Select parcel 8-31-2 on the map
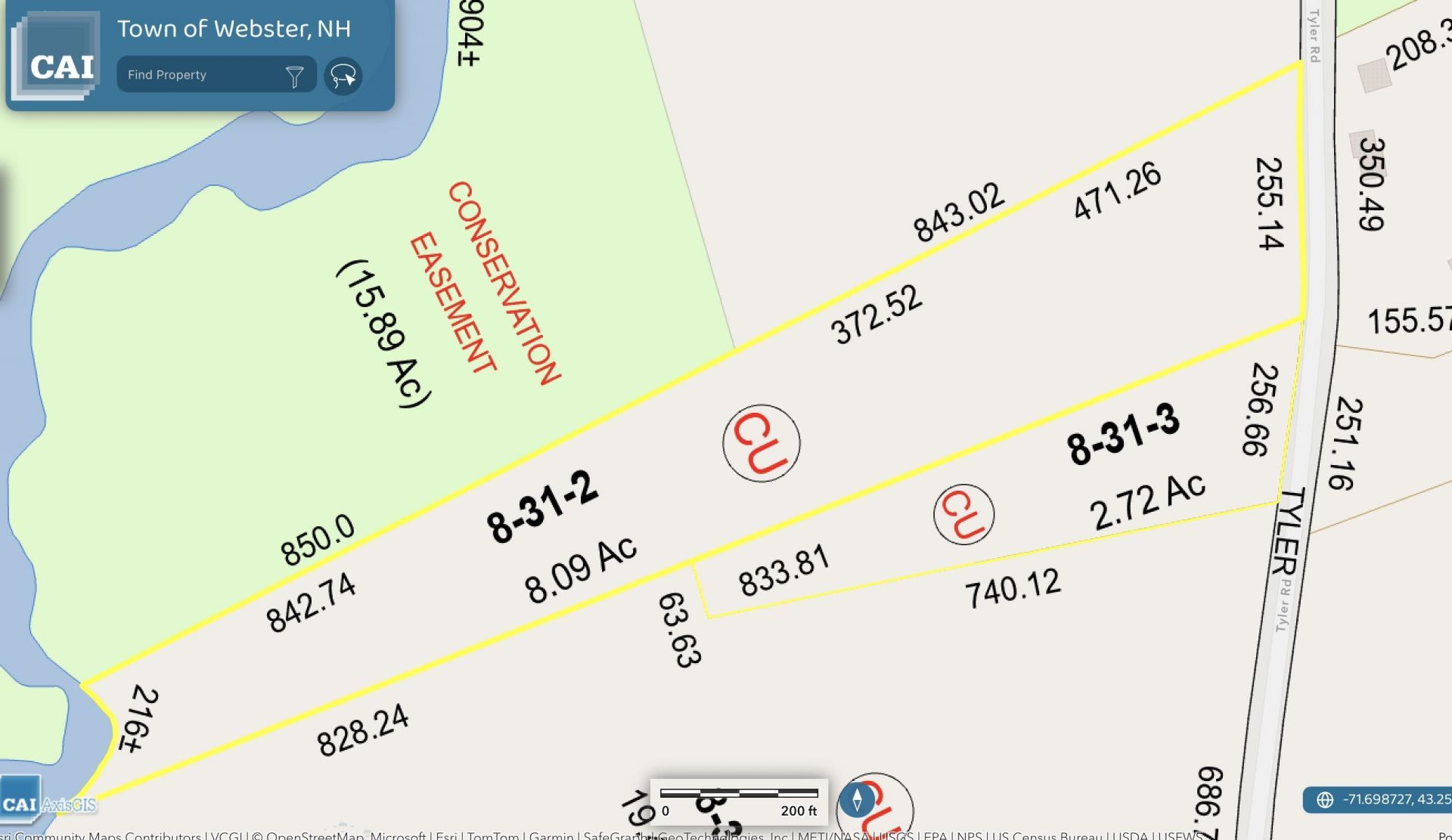The width and height of the screenshot is (1452, 840). coord(542,507)
